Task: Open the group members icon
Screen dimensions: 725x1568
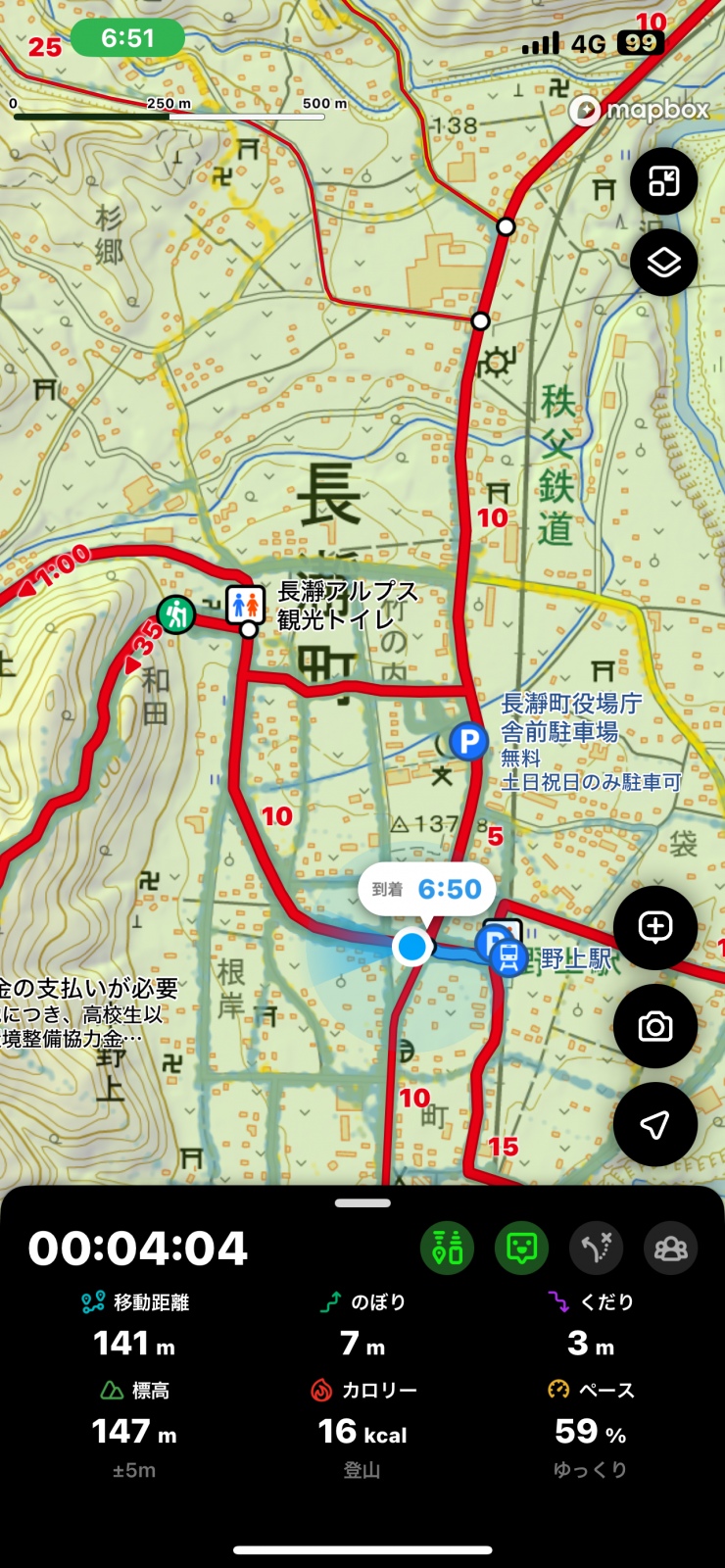Action: coord(670,1249)
